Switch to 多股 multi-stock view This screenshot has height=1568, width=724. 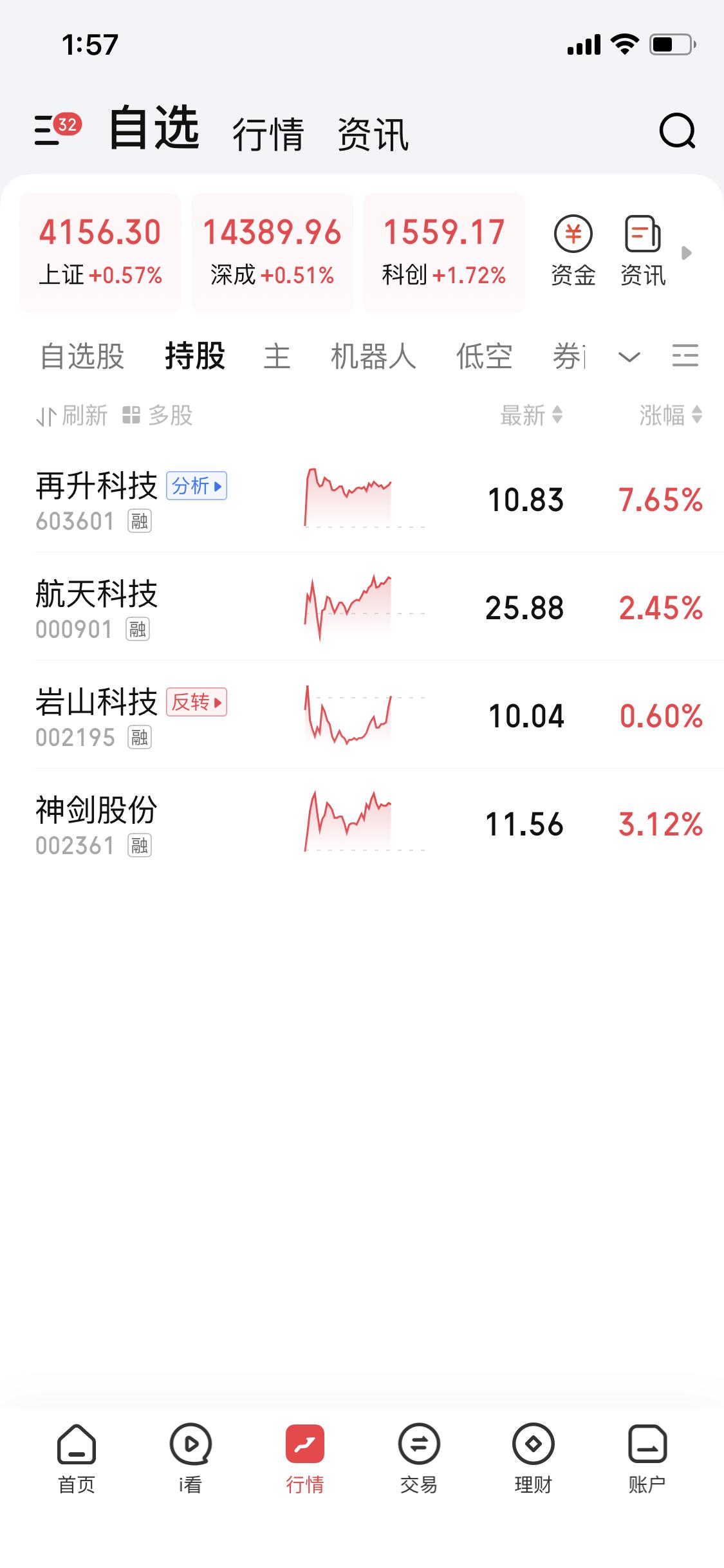coord(158,416)
